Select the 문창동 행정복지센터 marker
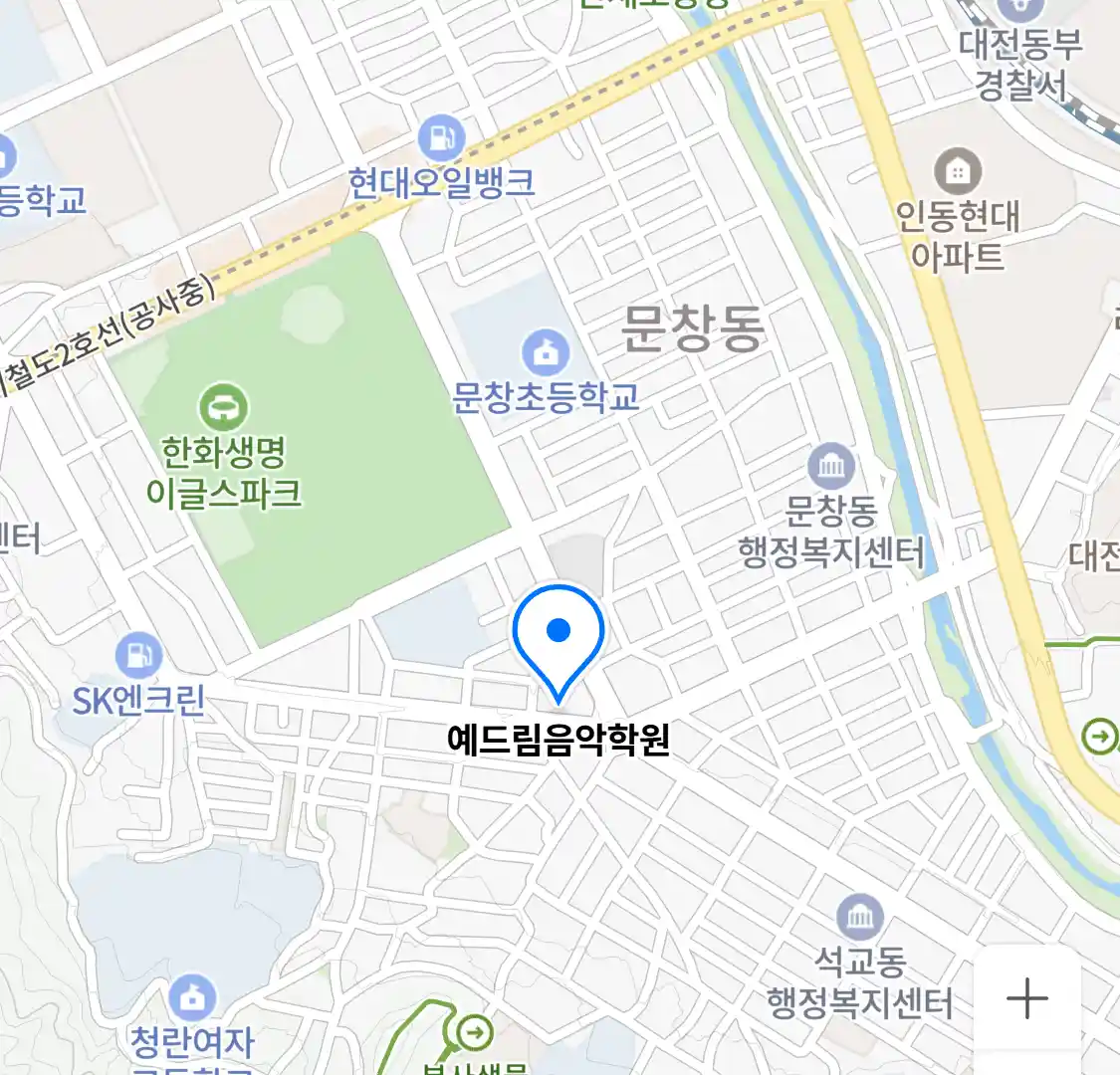 tap(831, 466)
